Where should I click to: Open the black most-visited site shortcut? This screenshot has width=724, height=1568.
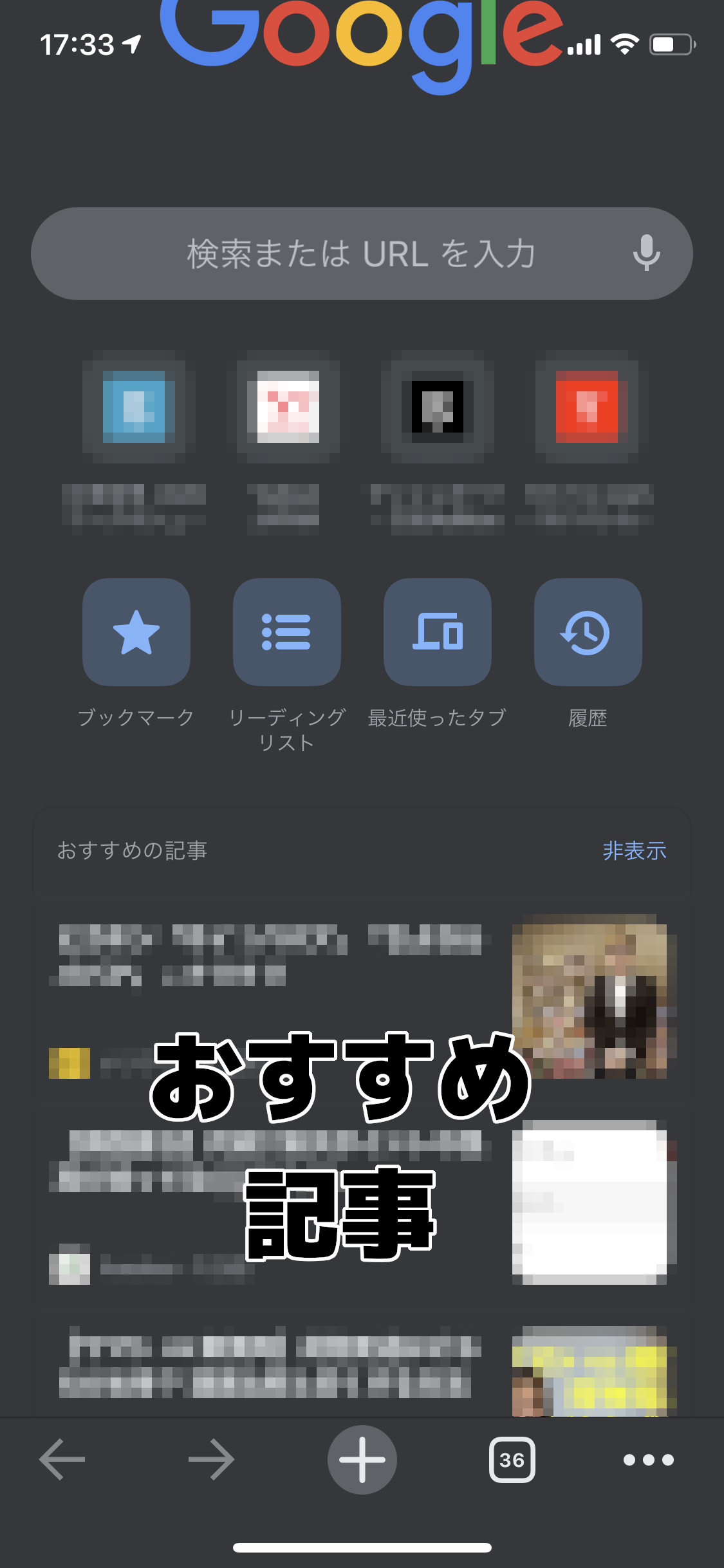point(438,407)
